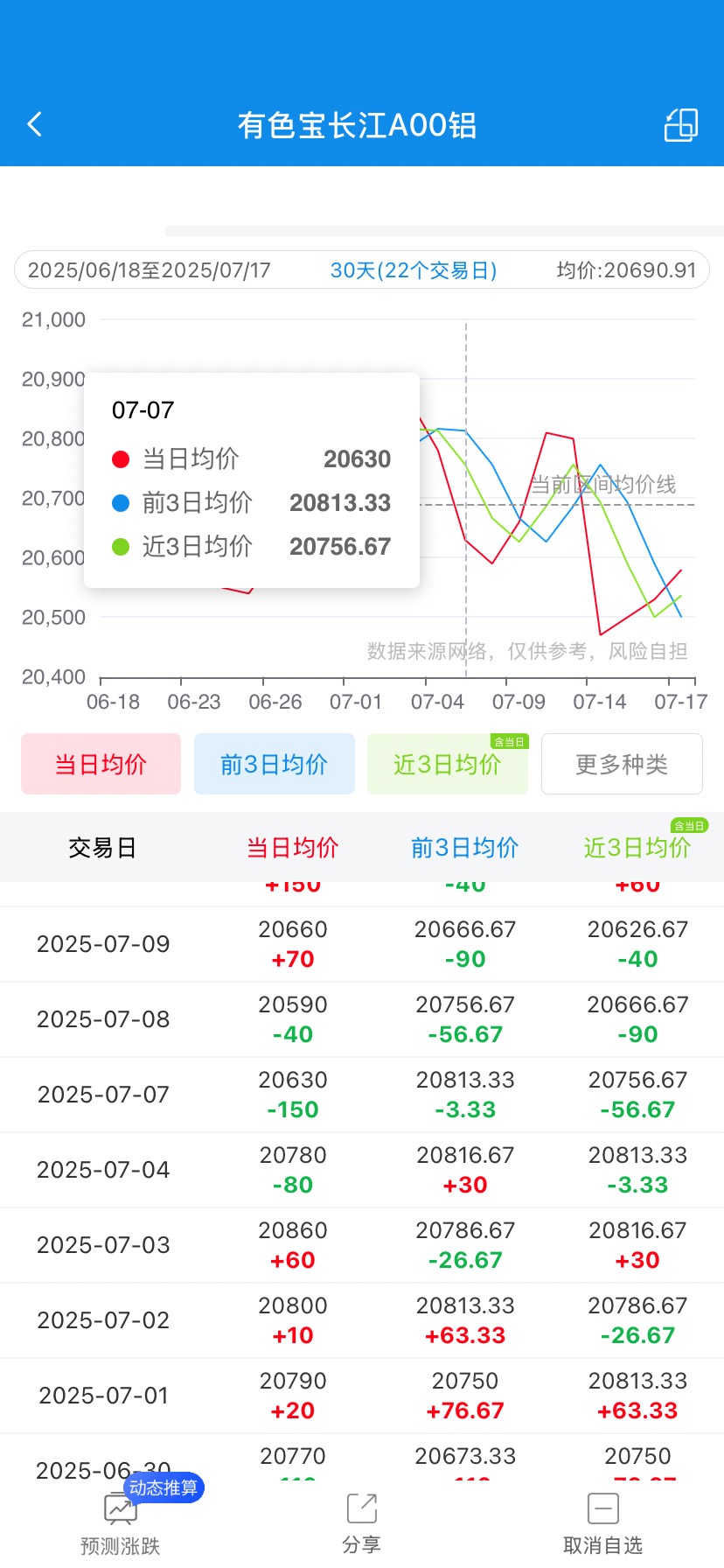This screenshot has width=724, height=1568.
Task: Share this price page via 分享
Action: tap(362, 1523)
